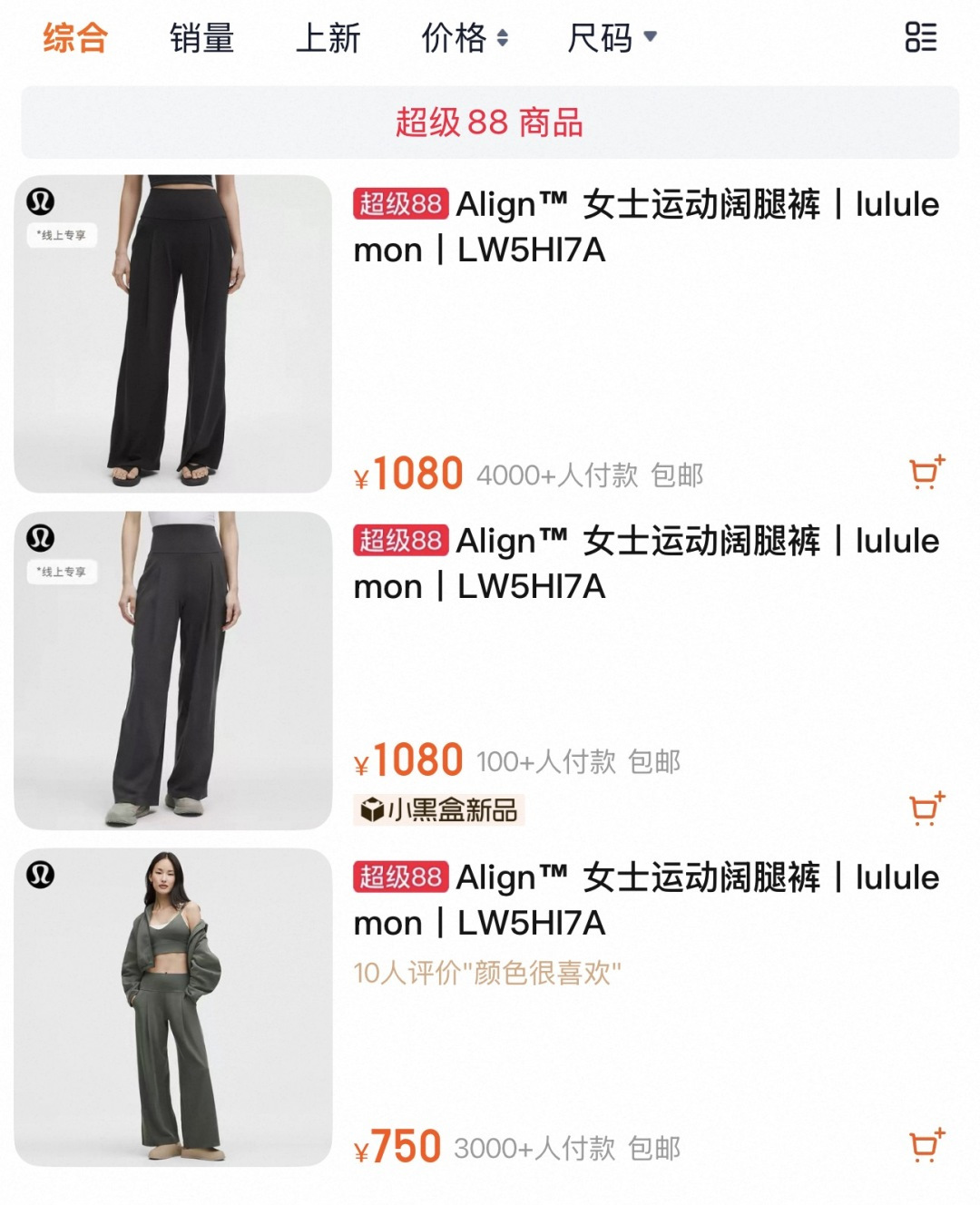Open the black pants product with 4000+人付款
This screenshot has width=980, height=1205.
(x=172, y=333)
